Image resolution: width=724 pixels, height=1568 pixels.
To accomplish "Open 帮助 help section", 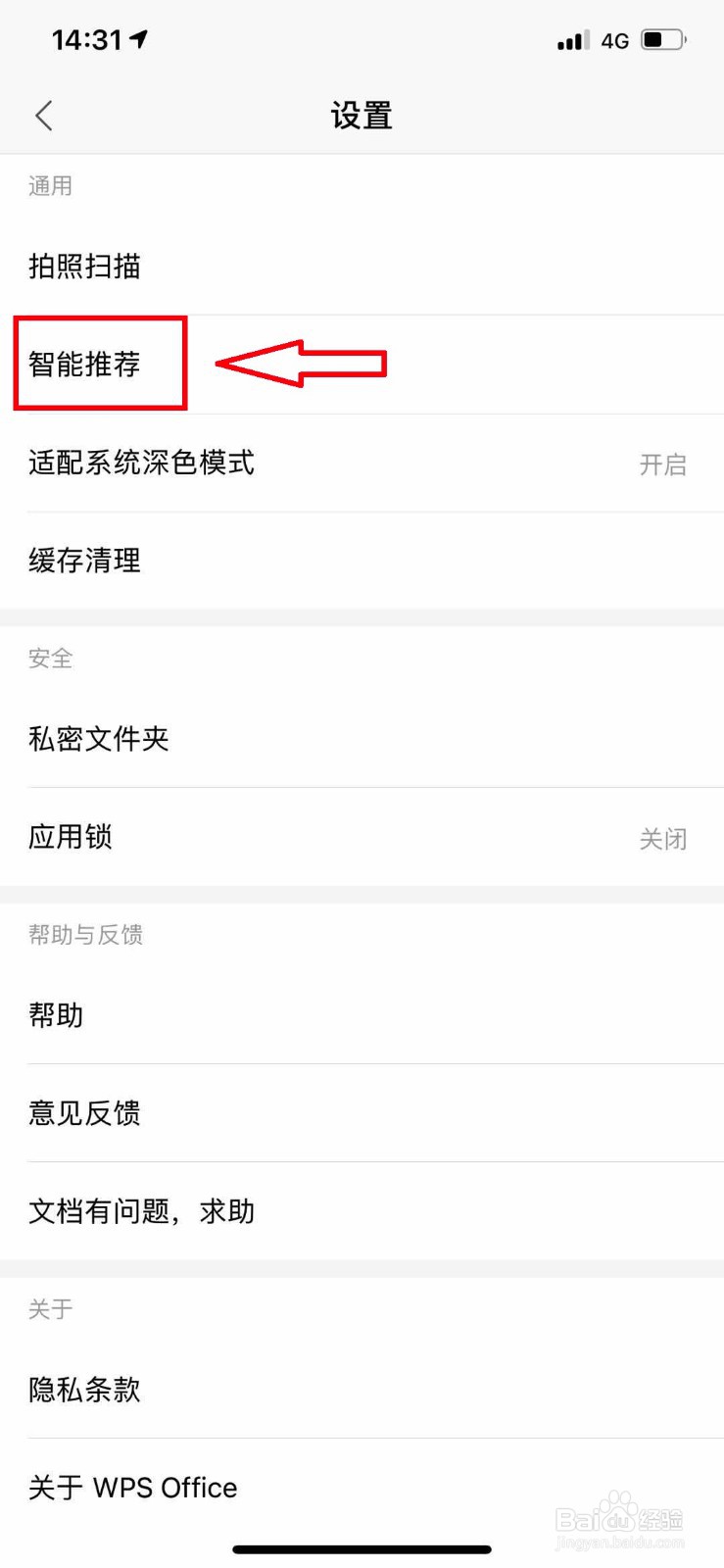I will click(56, 1015).
